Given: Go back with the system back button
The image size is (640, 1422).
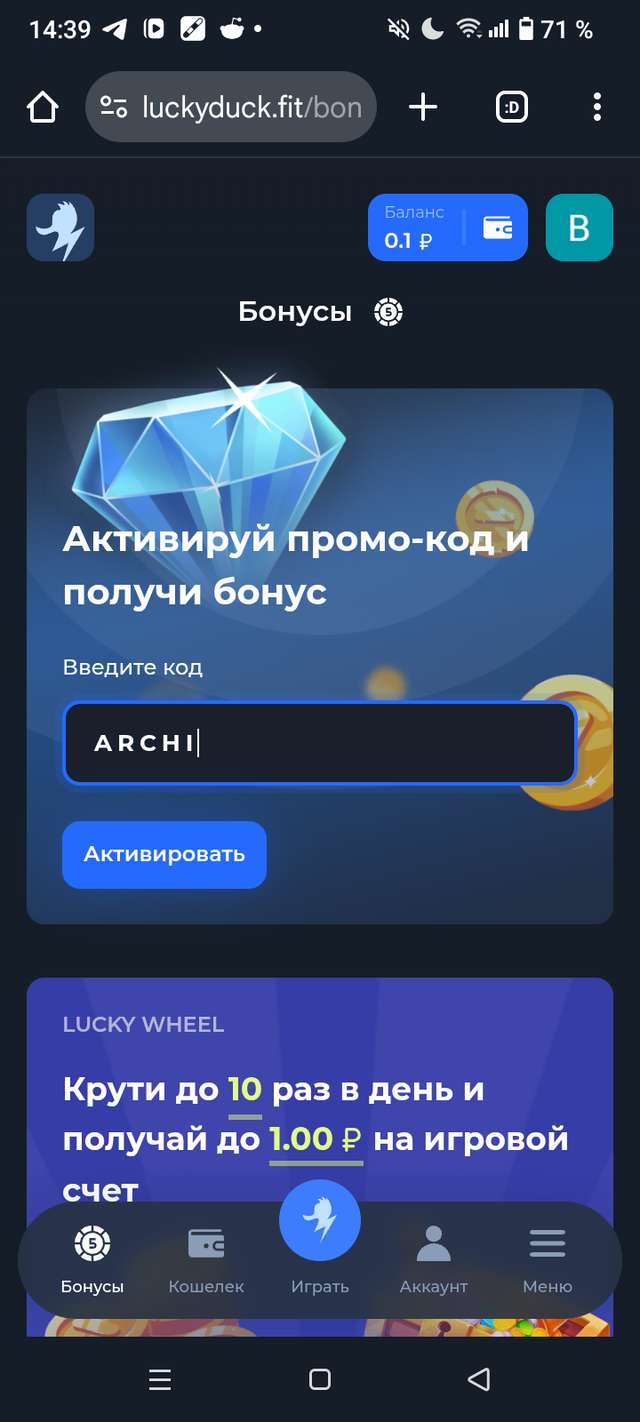Looking at the screenshot, I should click(x=479, y=1380).
